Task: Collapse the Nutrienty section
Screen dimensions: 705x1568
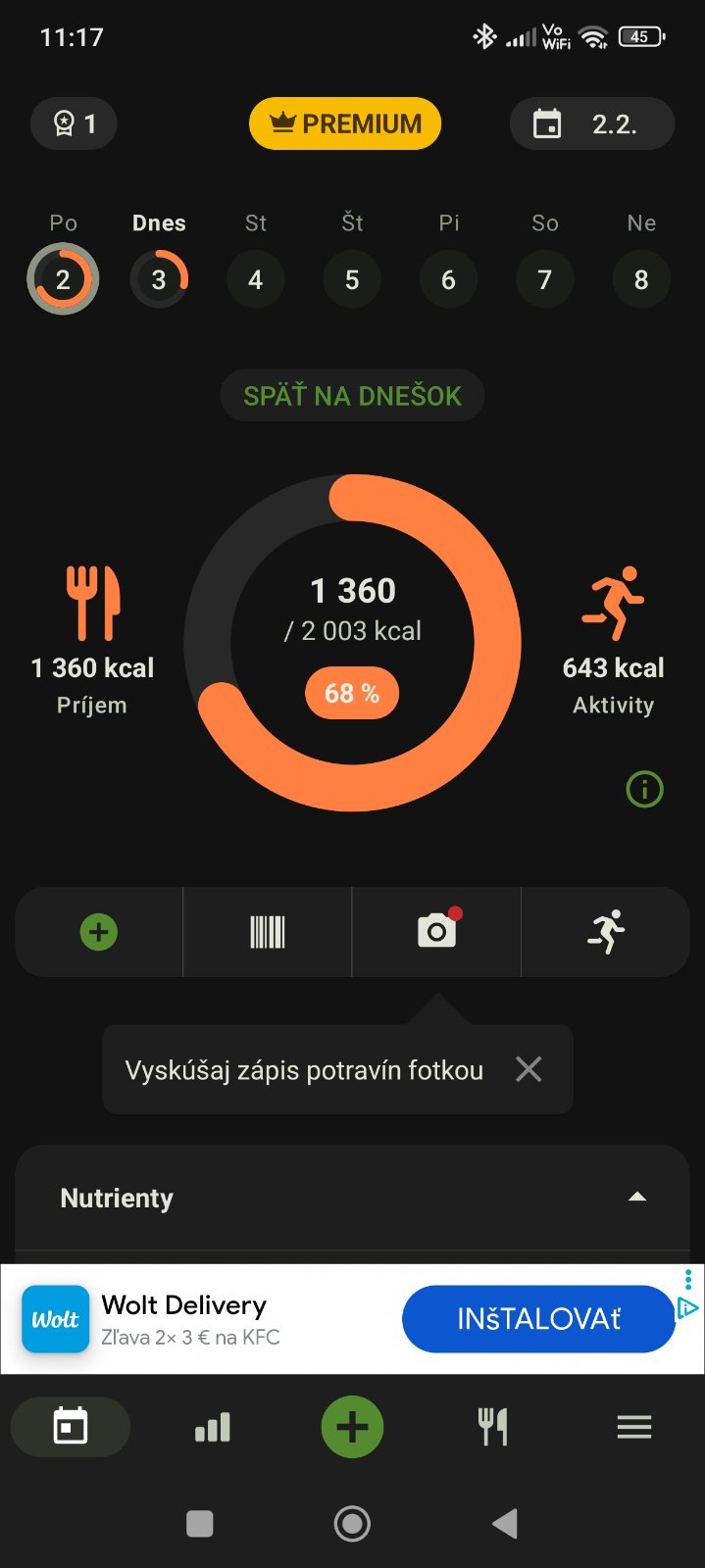Action: point(637,1197)
